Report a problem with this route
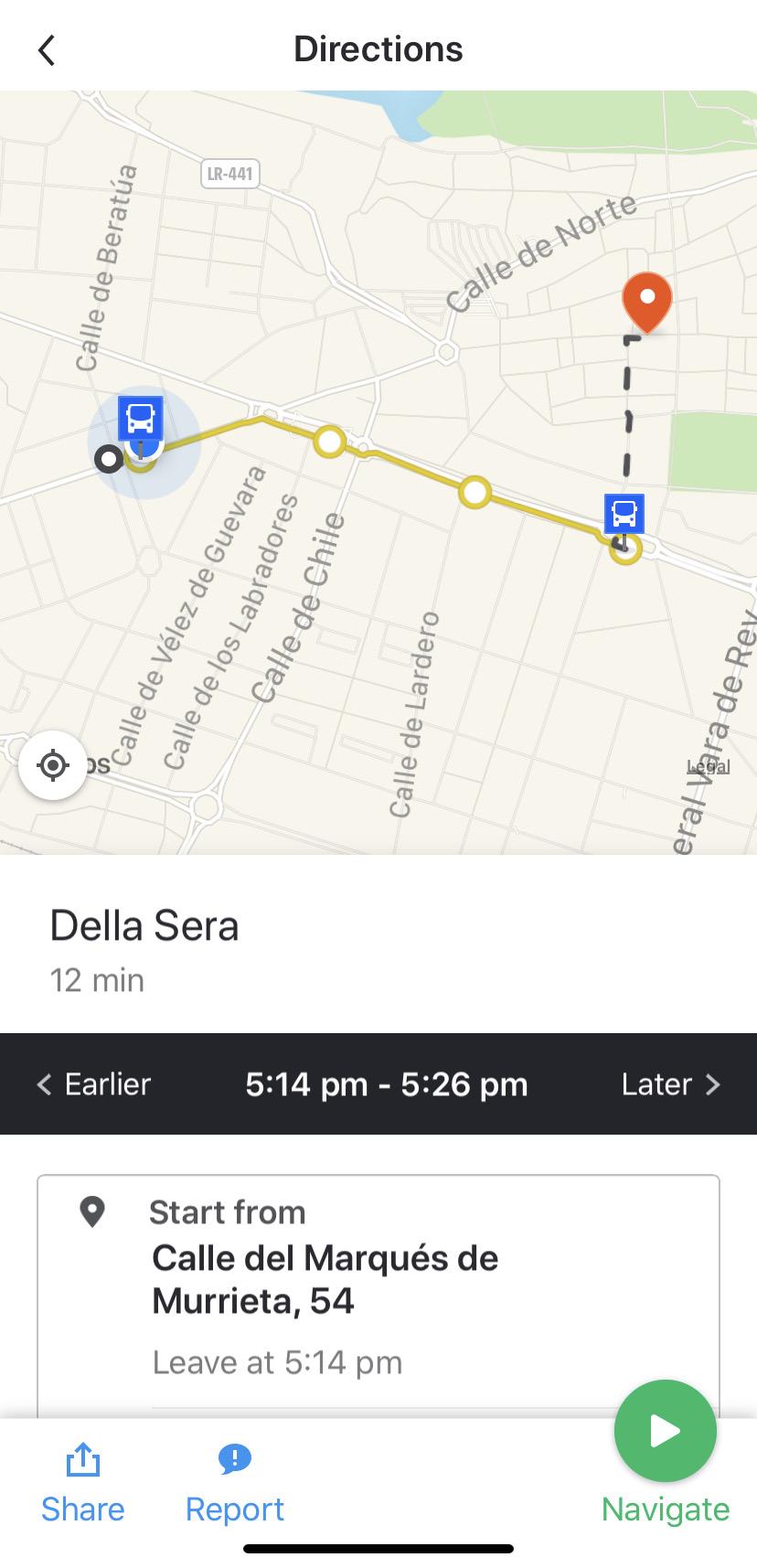757x1568 pixels. [x=235, y=1484]
